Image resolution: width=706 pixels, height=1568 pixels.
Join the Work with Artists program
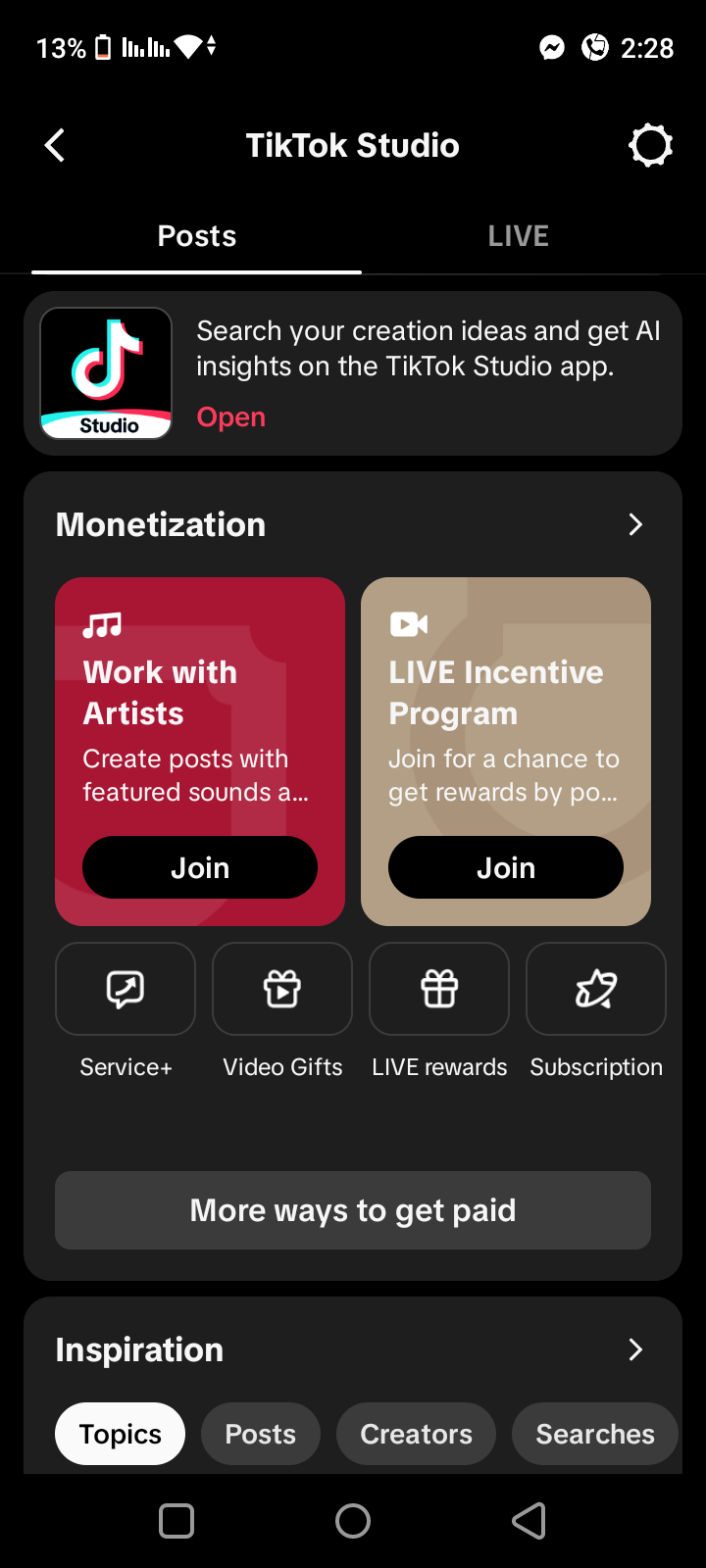coord(200,867)
